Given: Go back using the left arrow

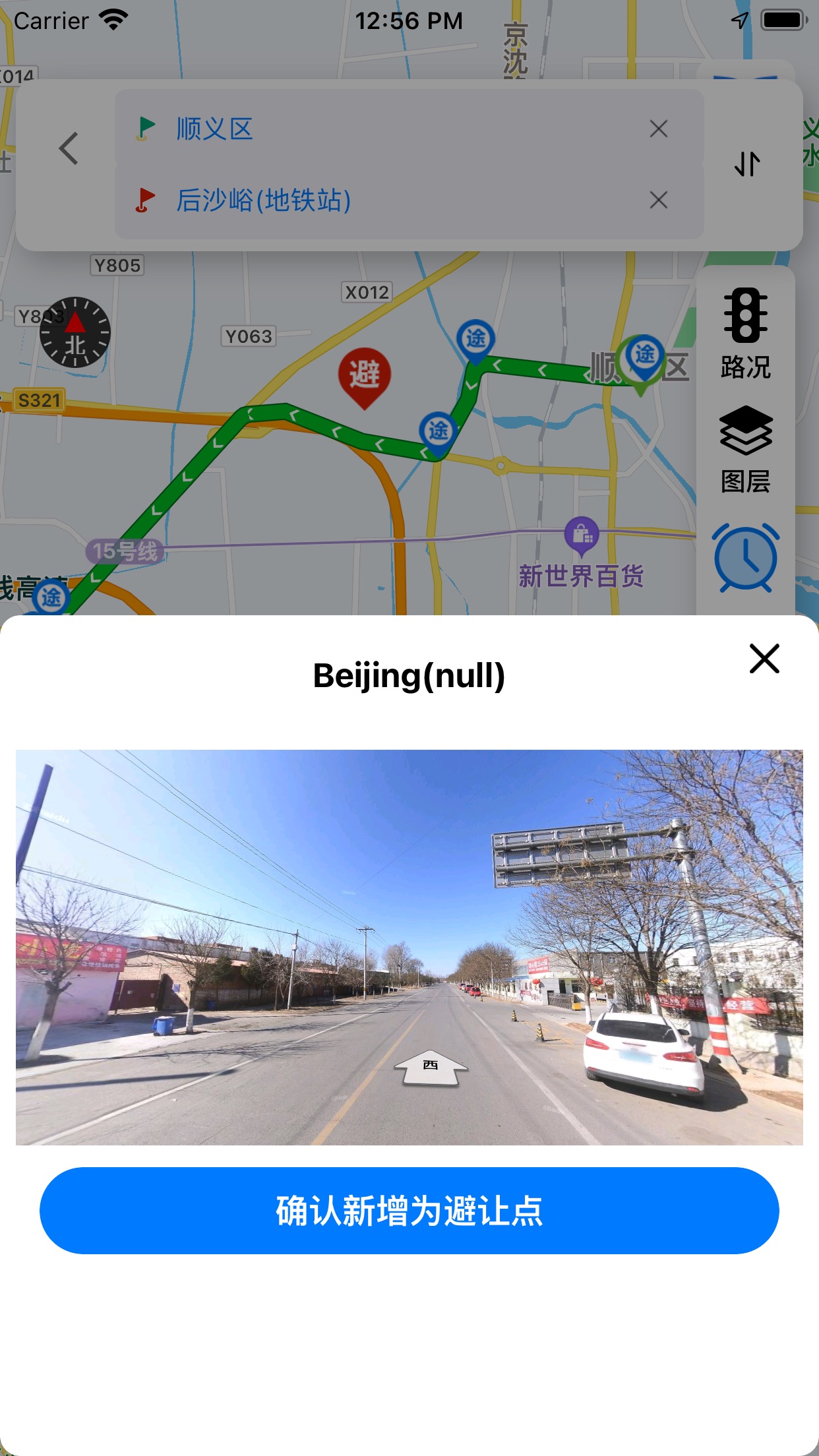Looking at the screenshot, I should (x=69, y=148).
